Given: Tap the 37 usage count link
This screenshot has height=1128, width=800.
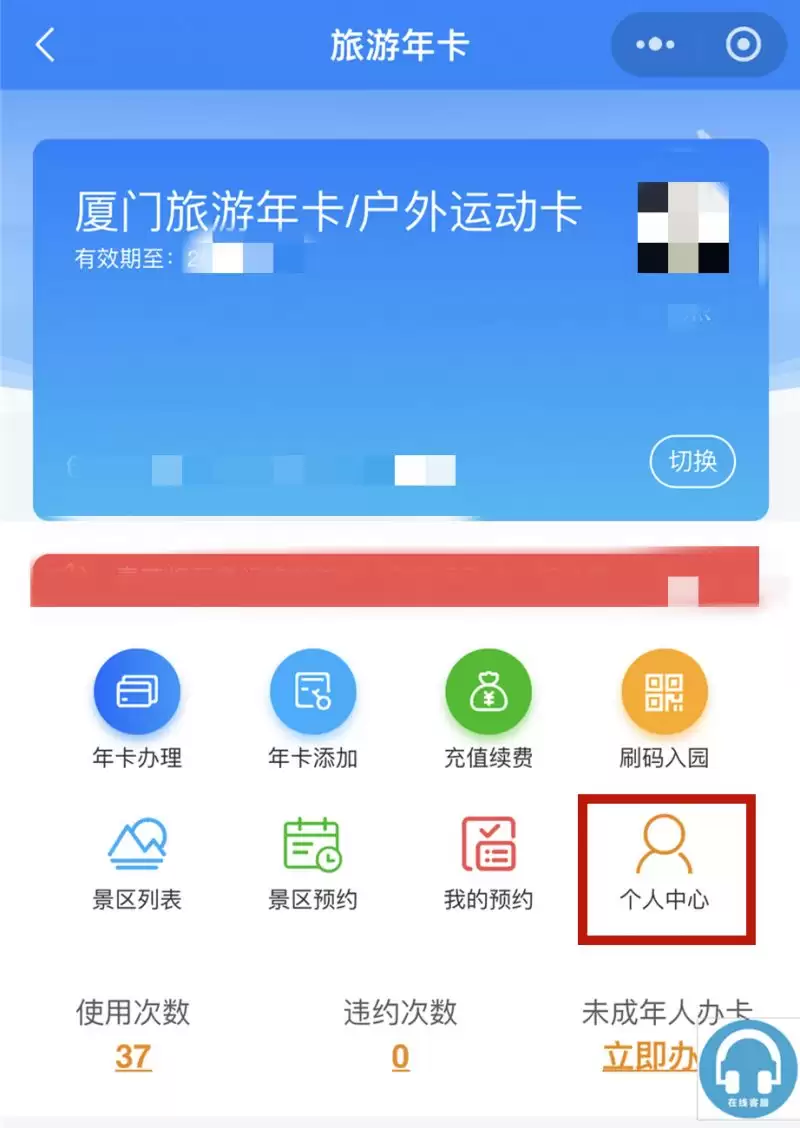Looking at the screenshot, I should click(x=133, y=1057).
